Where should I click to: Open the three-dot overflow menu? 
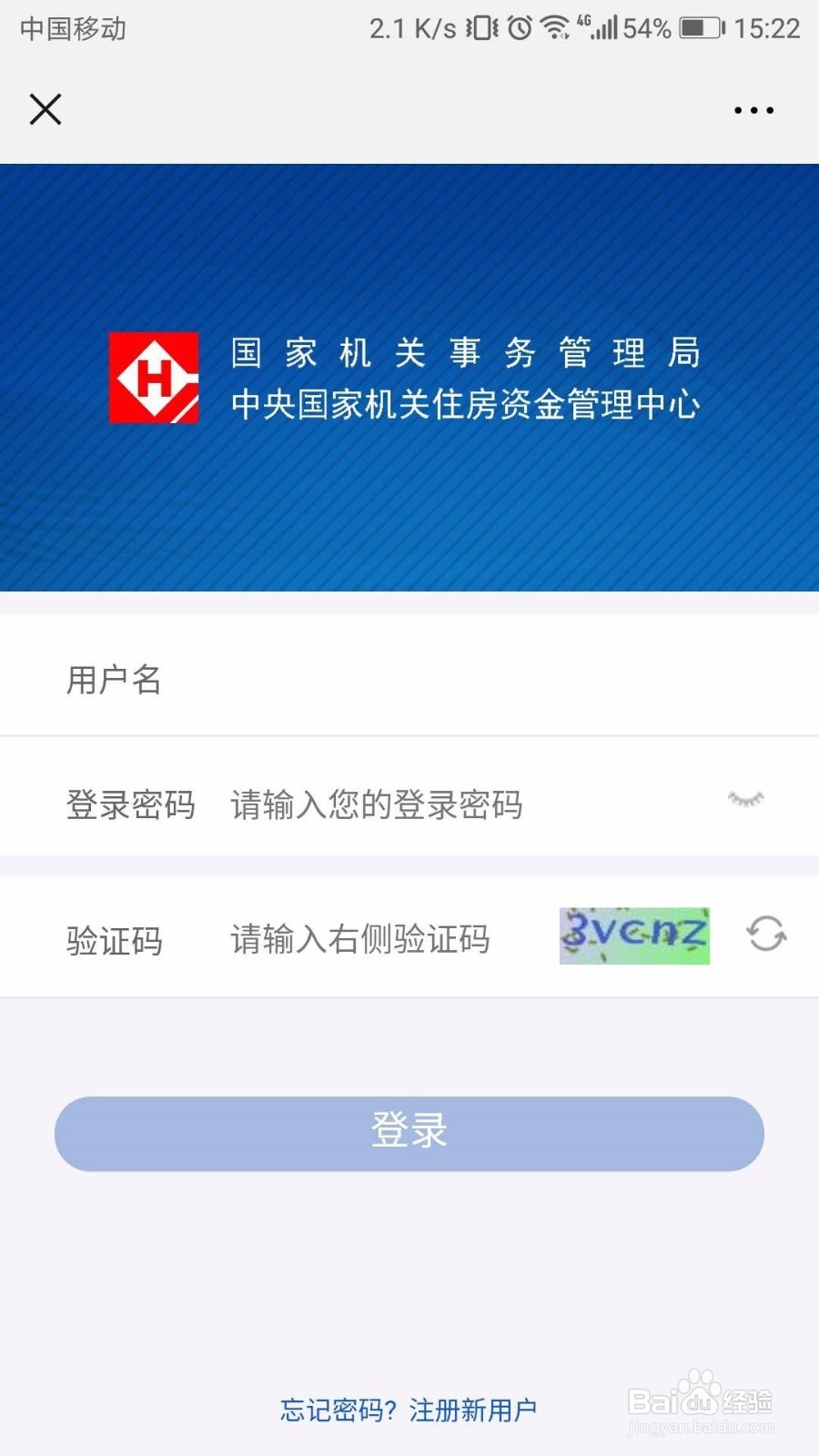[x=753, y=109]
